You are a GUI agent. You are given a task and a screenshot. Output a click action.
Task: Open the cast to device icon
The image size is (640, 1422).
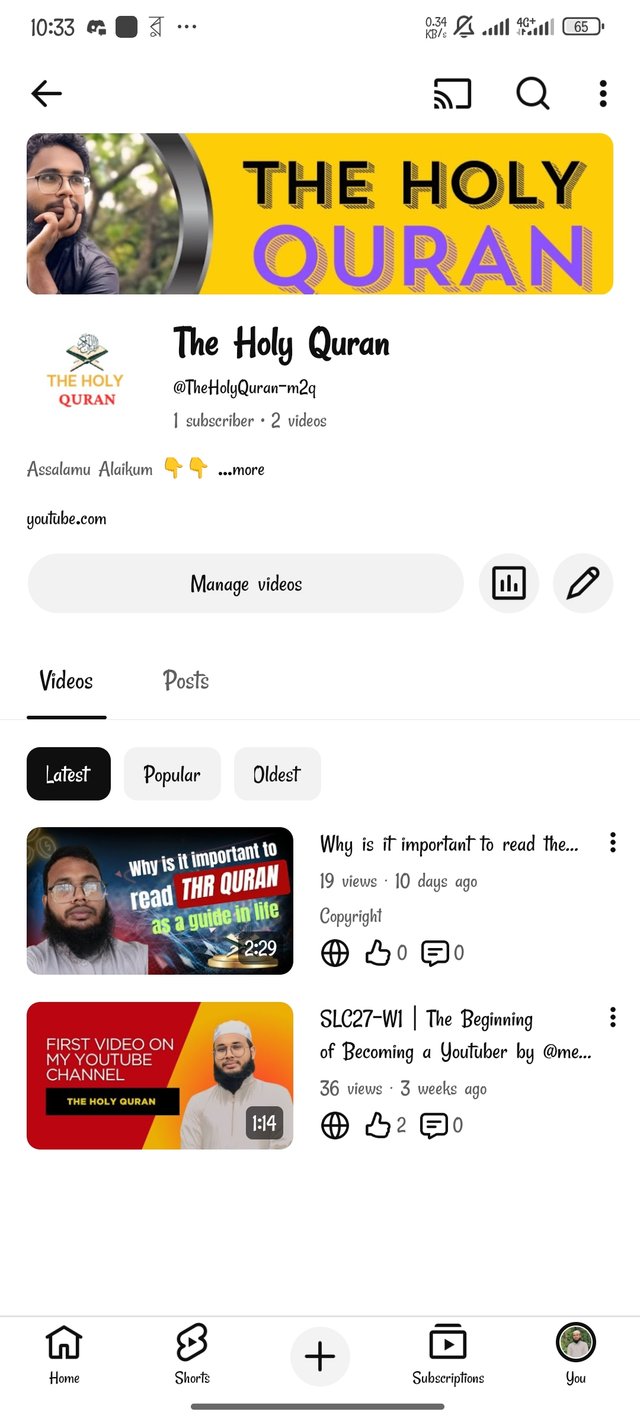[x=452, y=94]
